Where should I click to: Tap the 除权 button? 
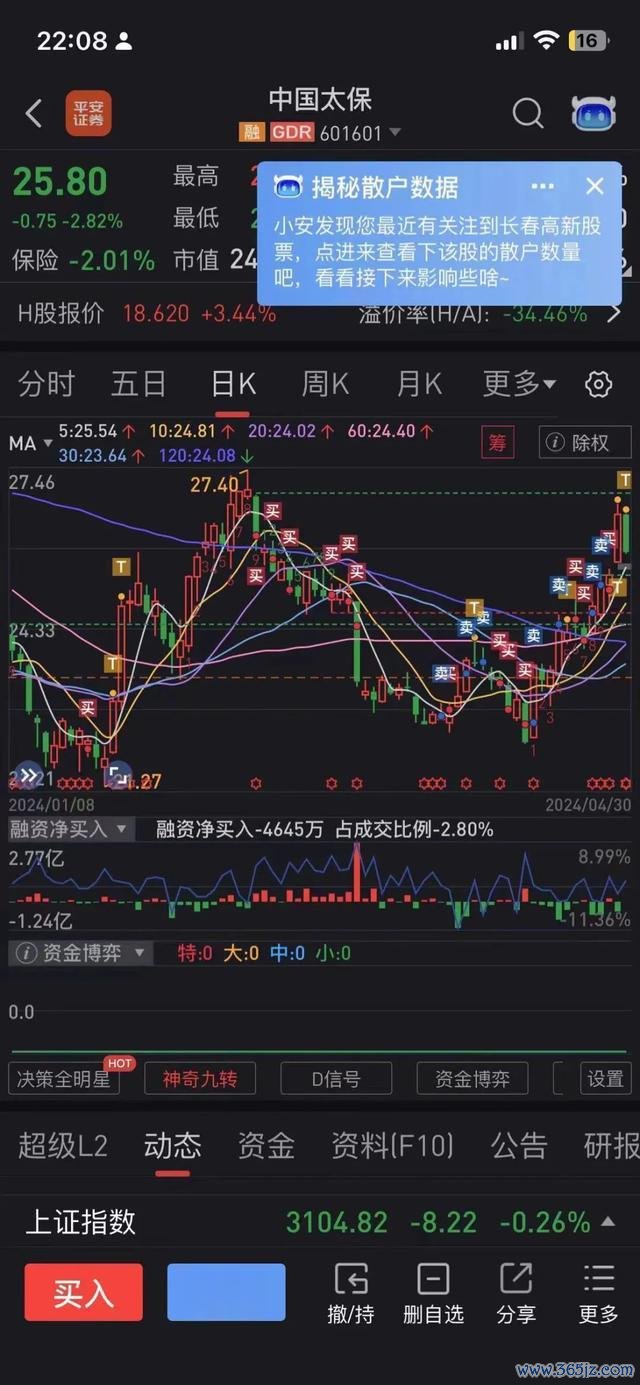point(585,442)
